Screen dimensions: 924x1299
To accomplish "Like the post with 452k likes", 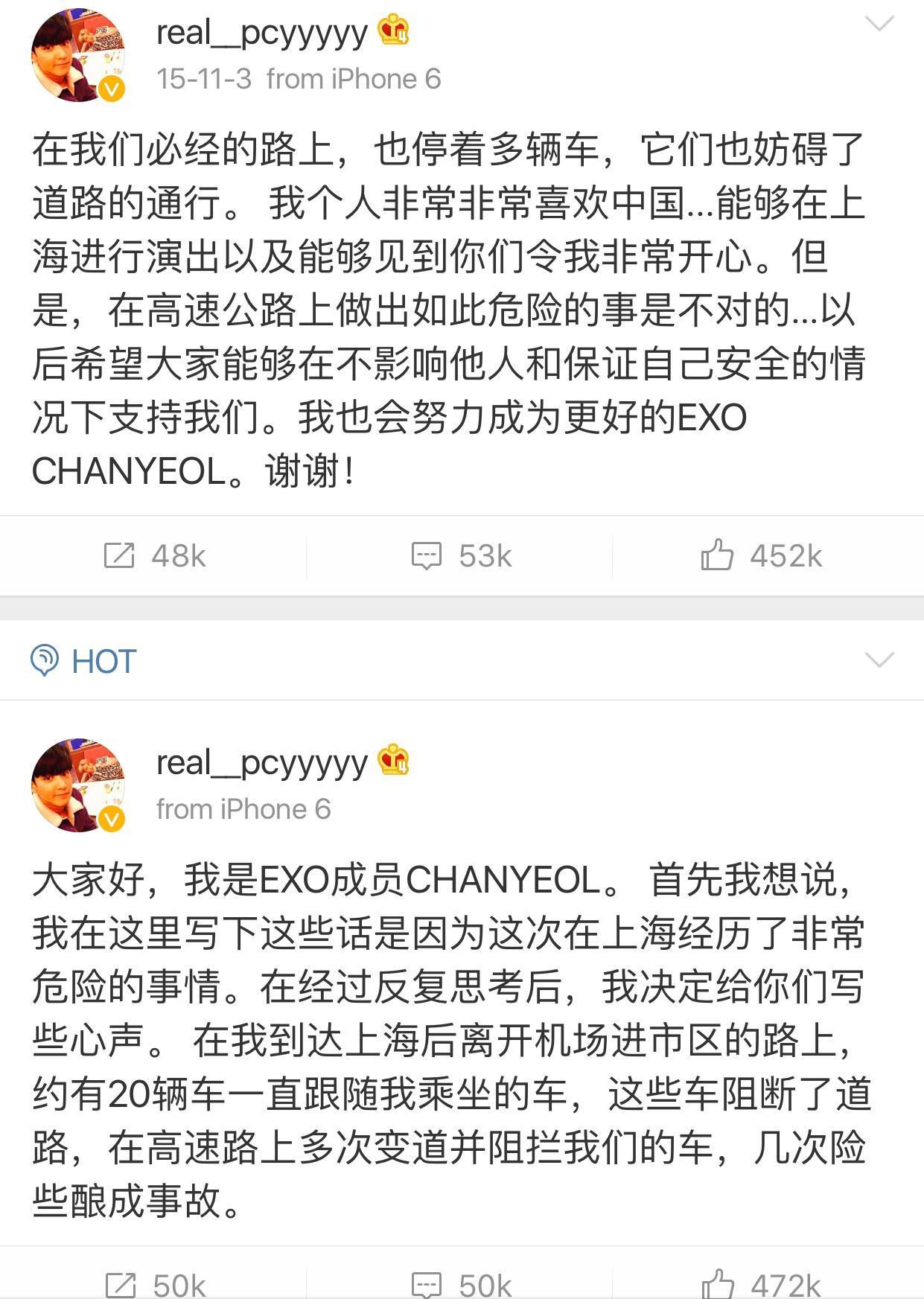I will (761, 556).
